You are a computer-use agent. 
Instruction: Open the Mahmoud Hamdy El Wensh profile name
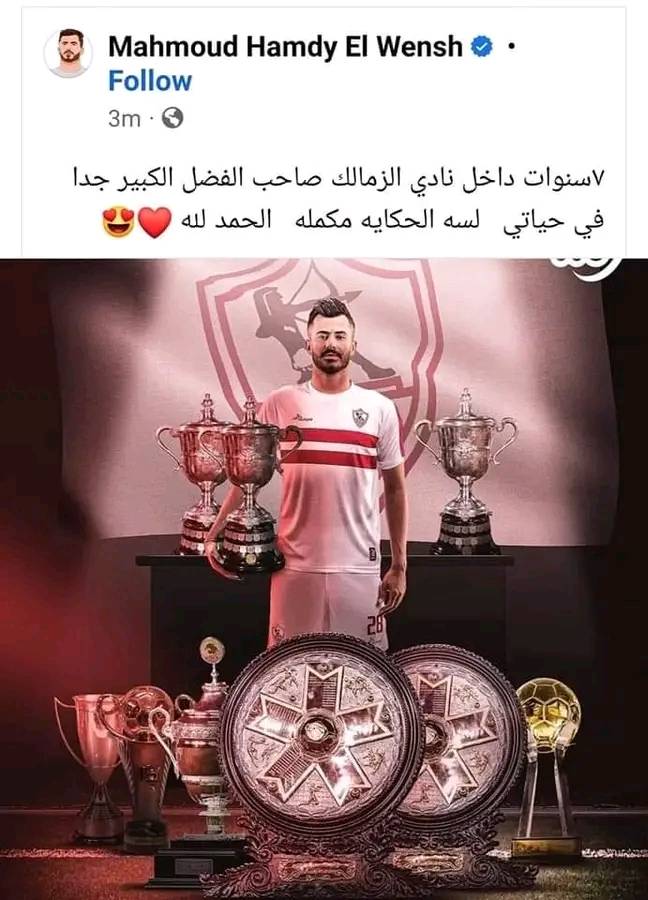(x=285, y=46)
